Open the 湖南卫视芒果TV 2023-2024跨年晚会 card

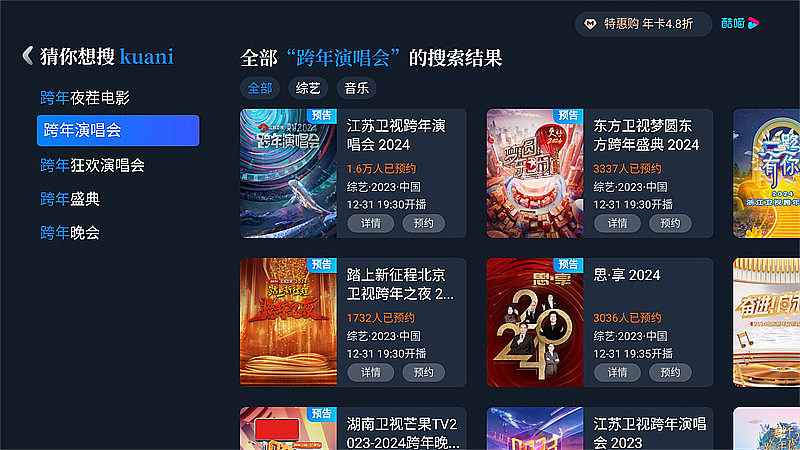tap(352, 428)
